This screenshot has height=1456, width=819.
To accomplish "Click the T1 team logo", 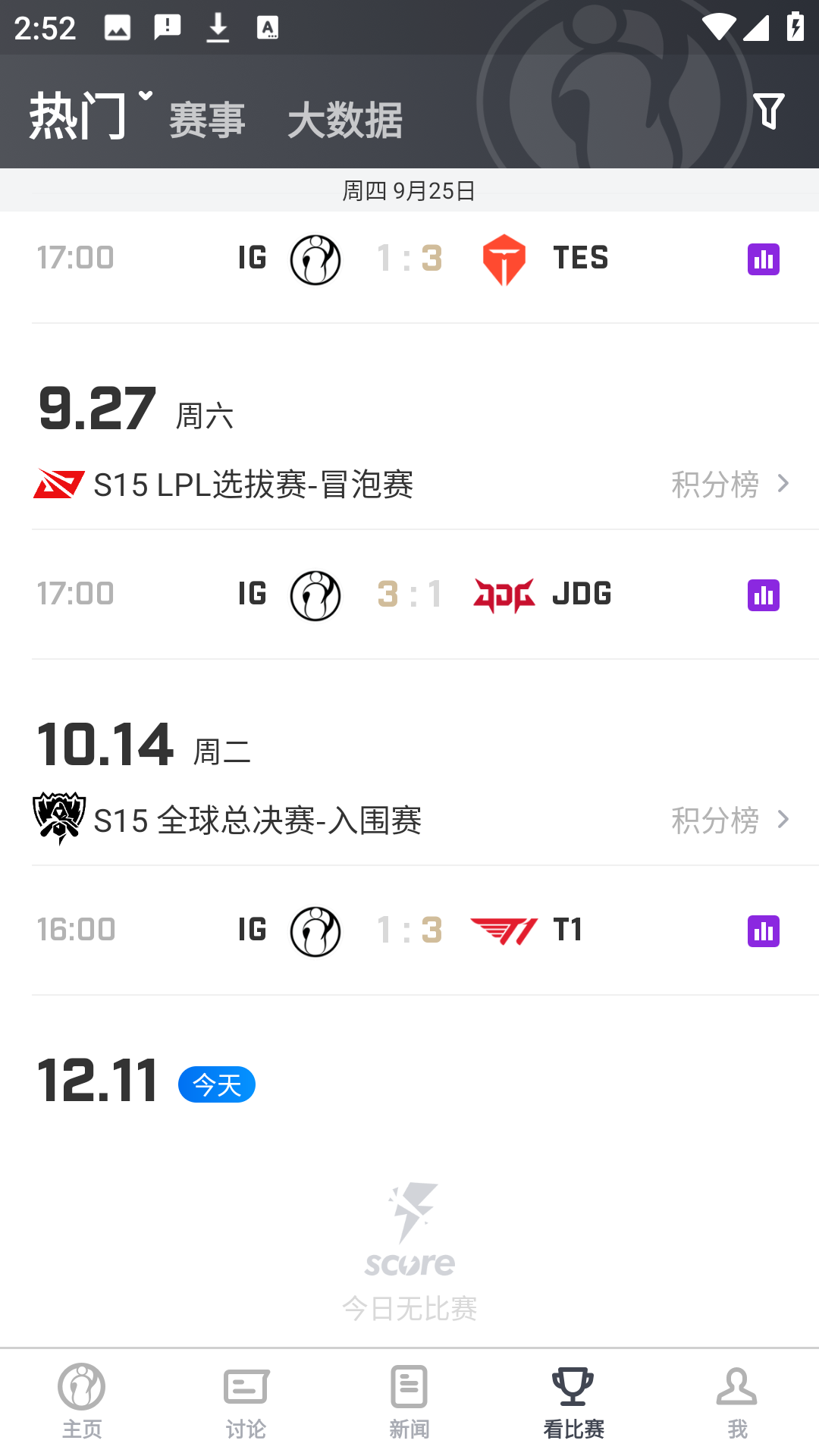I will click(x=505, y=931).
